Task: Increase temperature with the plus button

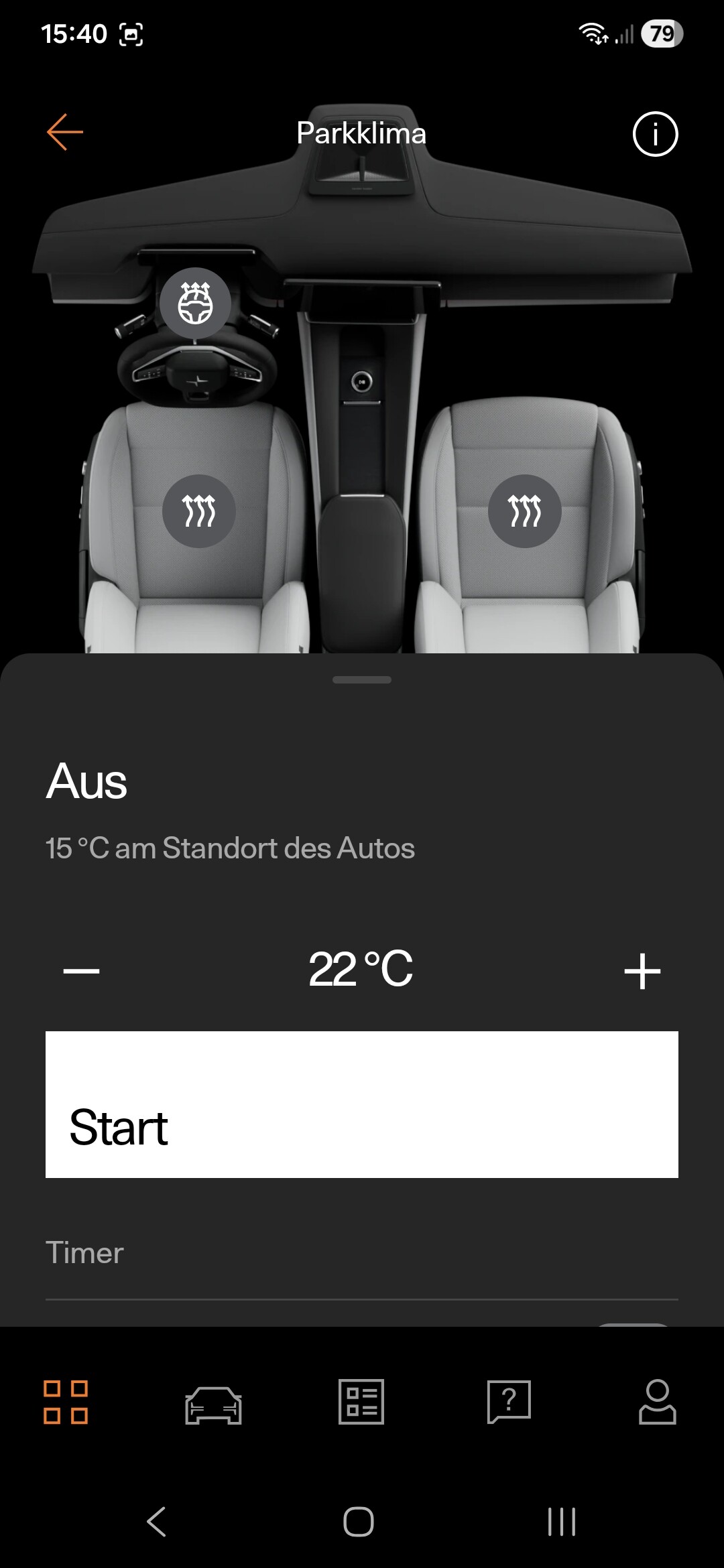Action: [x=642, y=971]
